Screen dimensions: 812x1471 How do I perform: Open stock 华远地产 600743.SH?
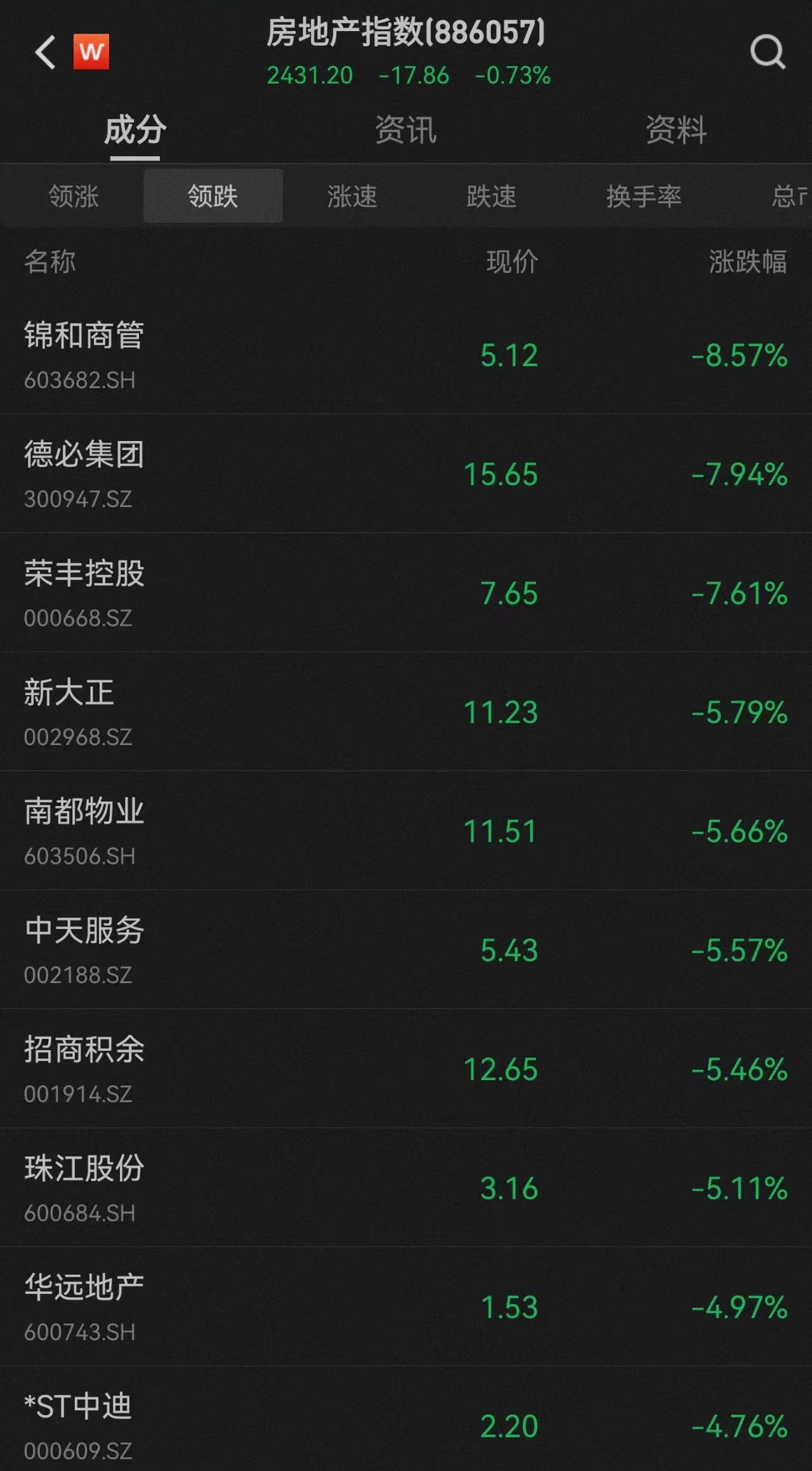point(406,1307)
